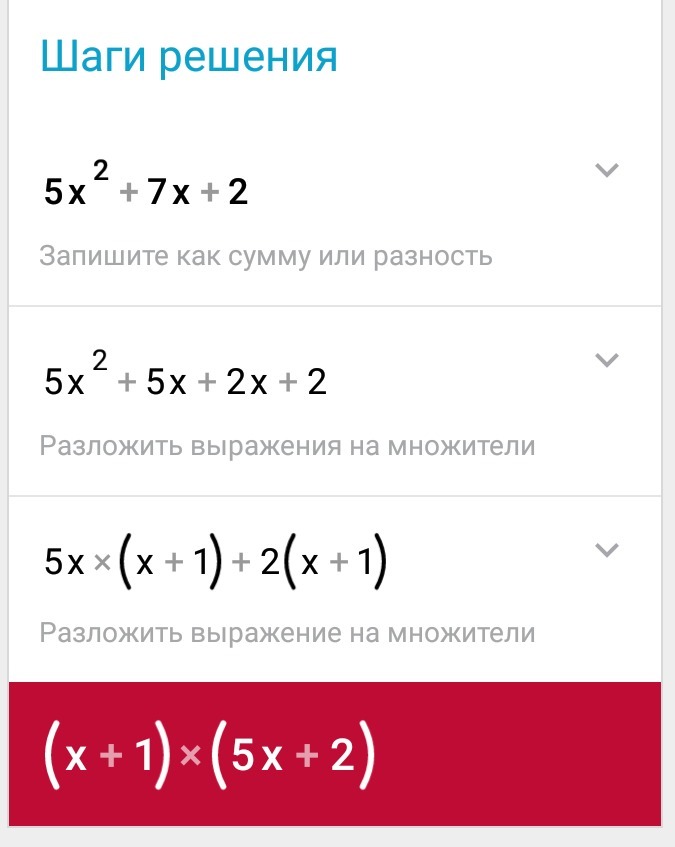The image size is (675, 847).
Task: Expand the step 5x² + 7x + 2
Action: coord(607,170)
